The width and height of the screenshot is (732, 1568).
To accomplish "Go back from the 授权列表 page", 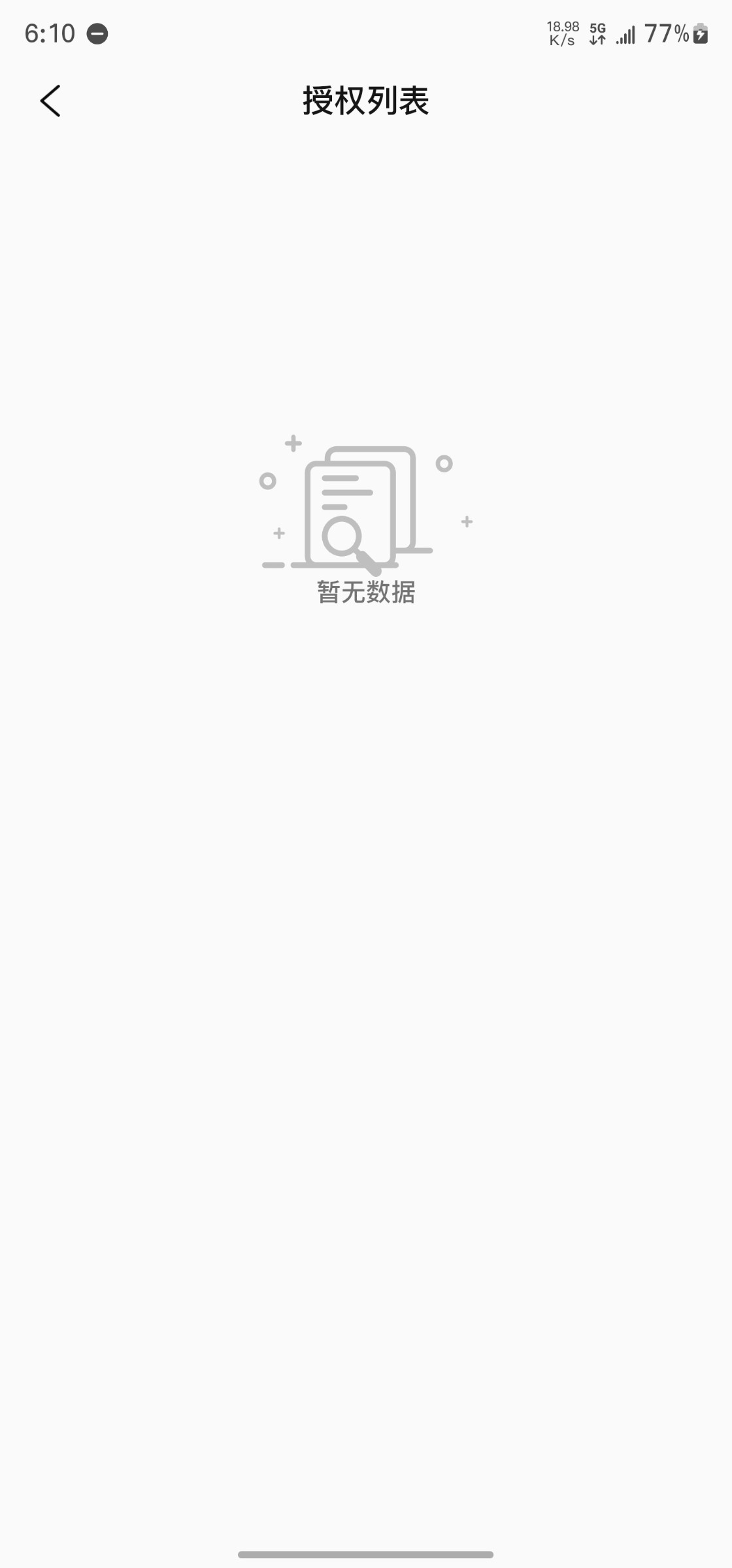I will click(x=50, y=101).
